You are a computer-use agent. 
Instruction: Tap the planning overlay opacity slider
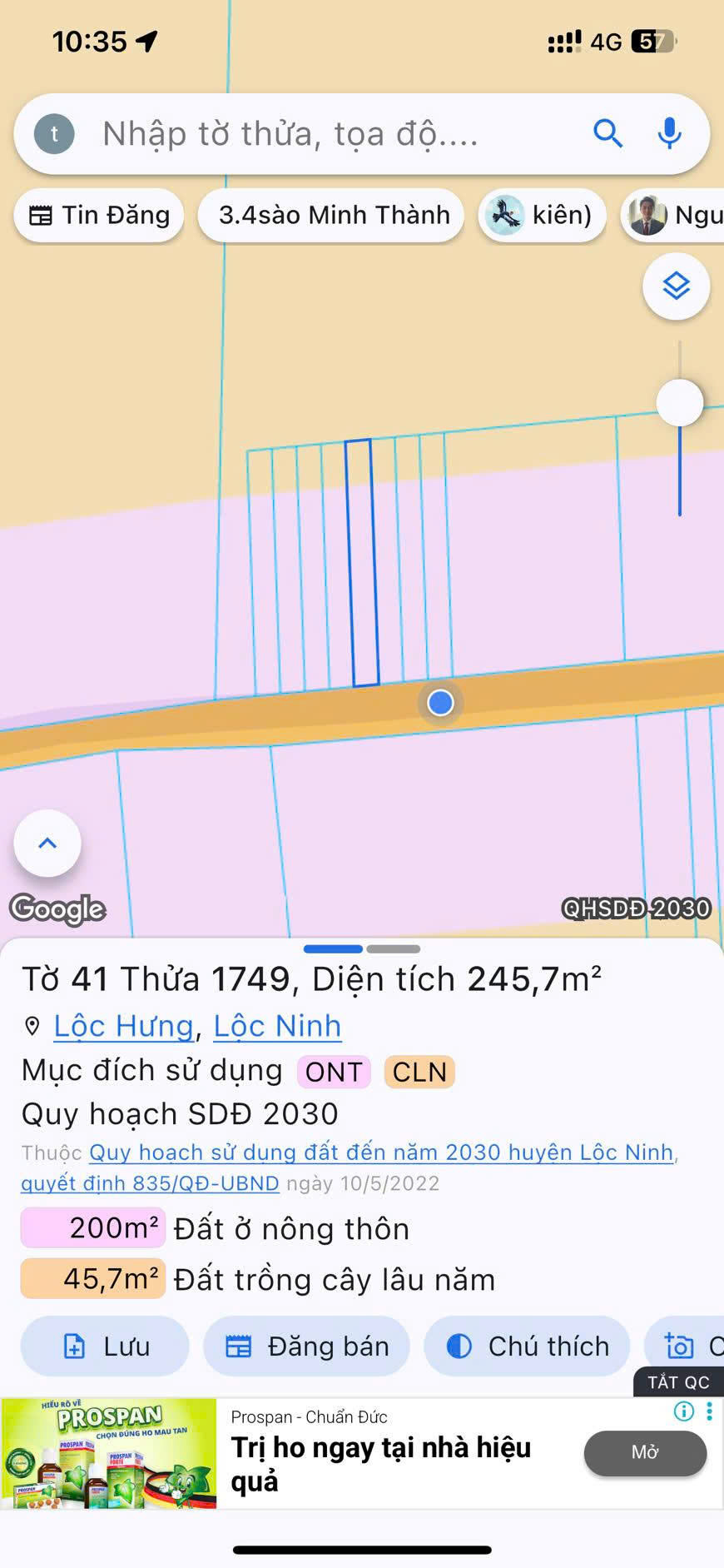pos(679,404)
